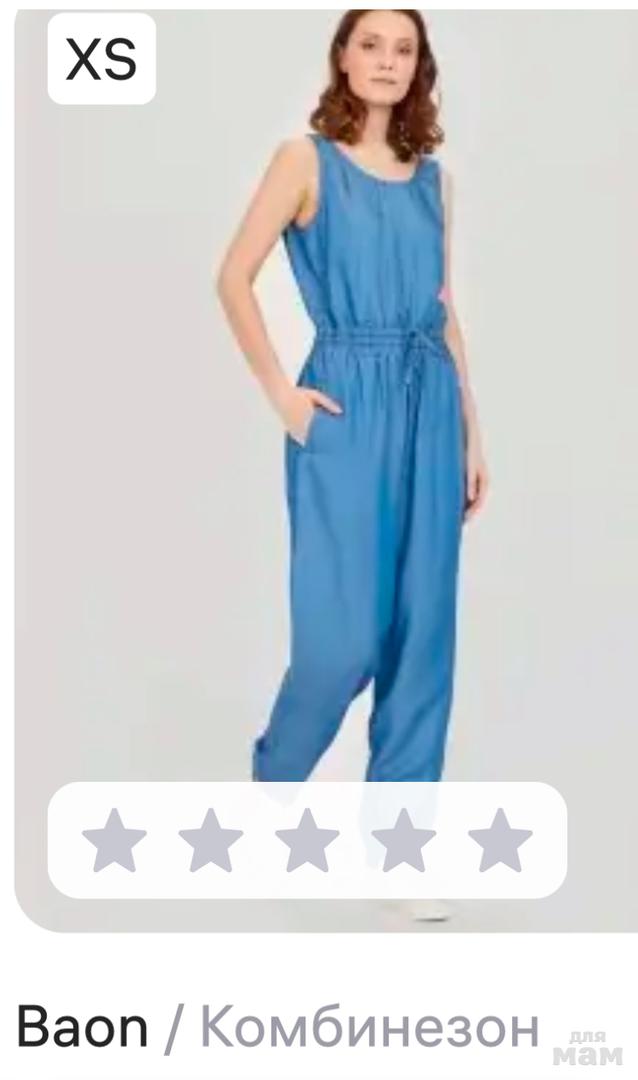This screenshot has width=638, height=1080.
Task: Rate the product two stars
Action: (x=211, y=841)
